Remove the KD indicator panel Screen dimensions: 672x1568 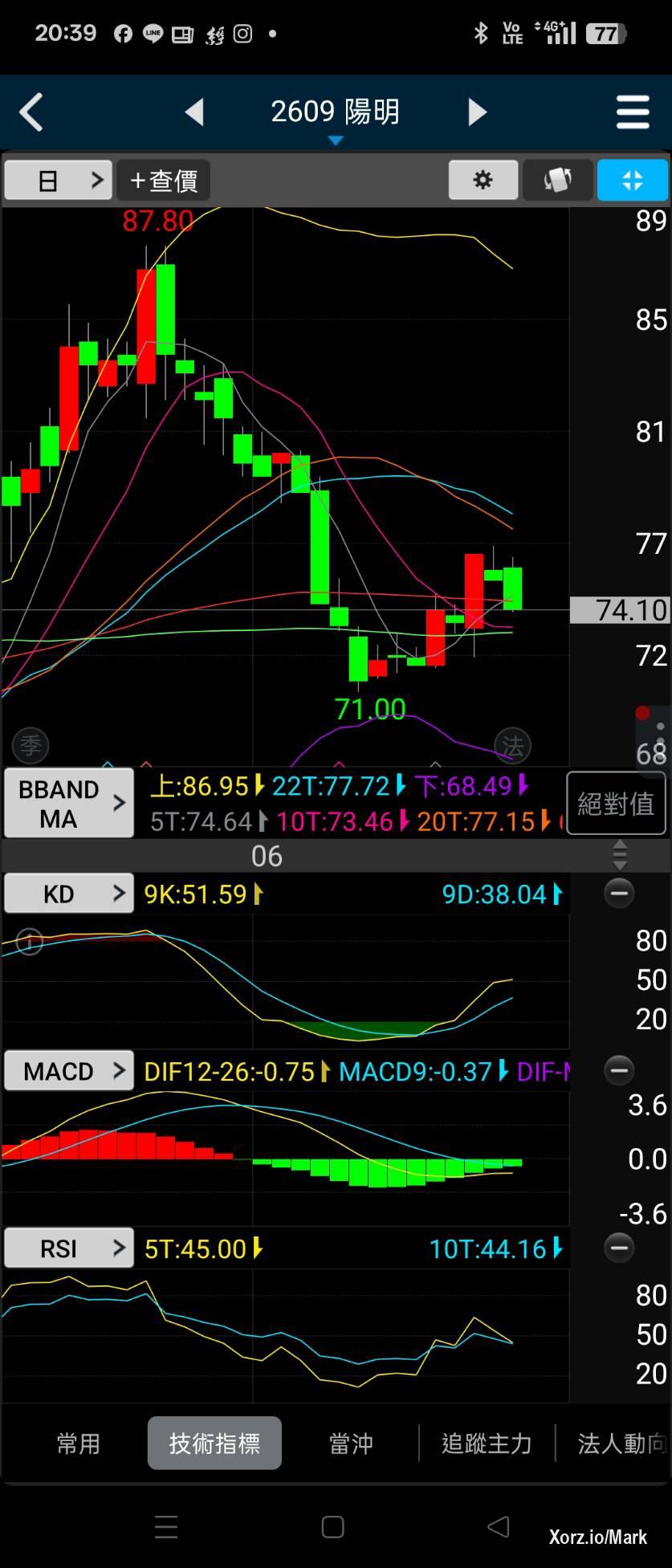619,894
